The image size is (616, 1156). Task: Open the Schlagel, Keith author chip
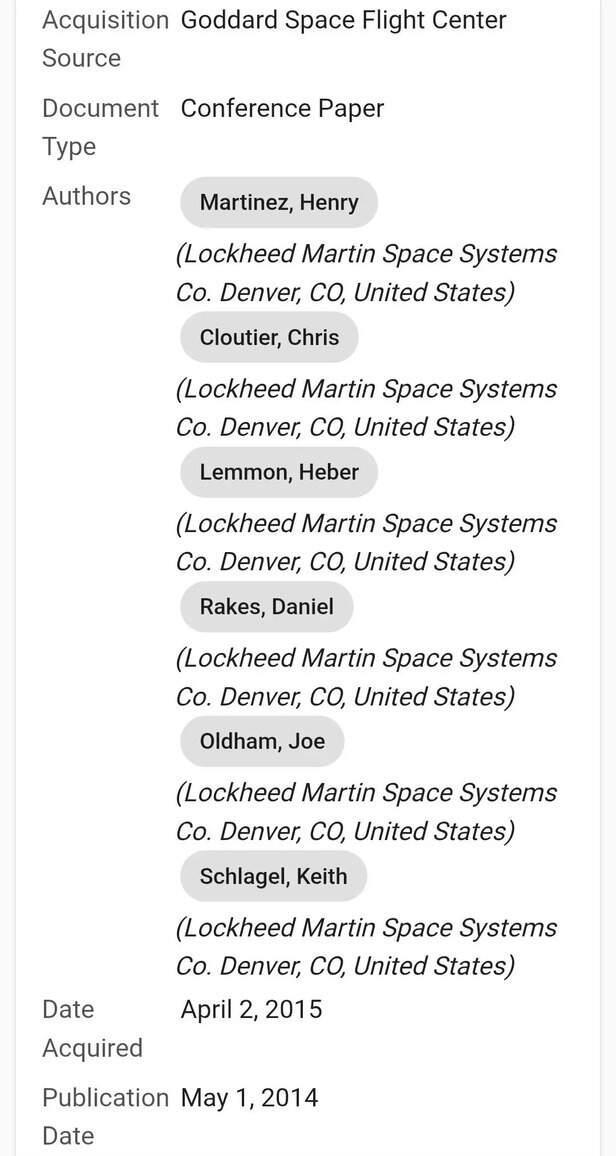click(273, 877)
